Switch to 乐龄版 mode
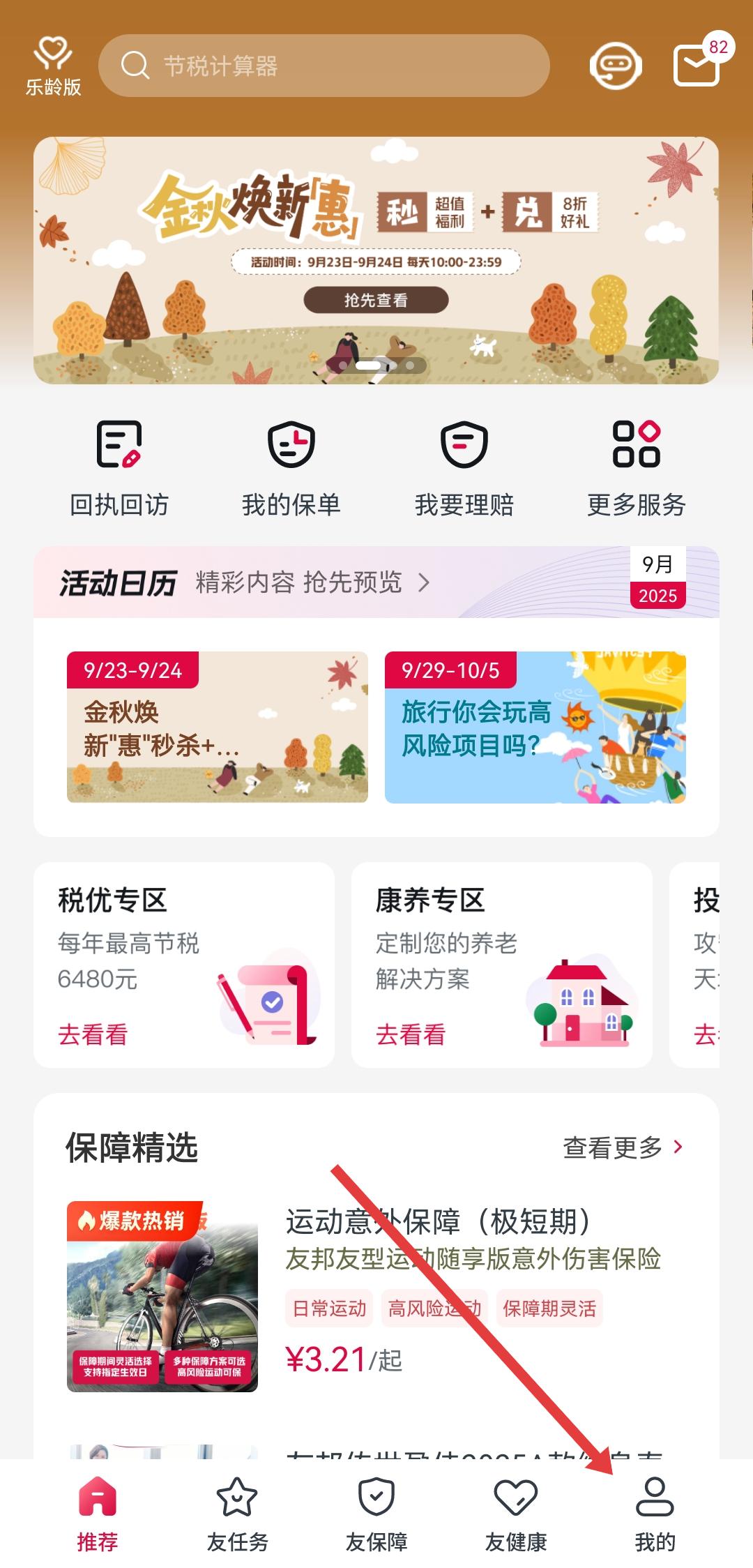Image resolution: width=753 pixels, height=1568 pixels. tap(54, 66)
